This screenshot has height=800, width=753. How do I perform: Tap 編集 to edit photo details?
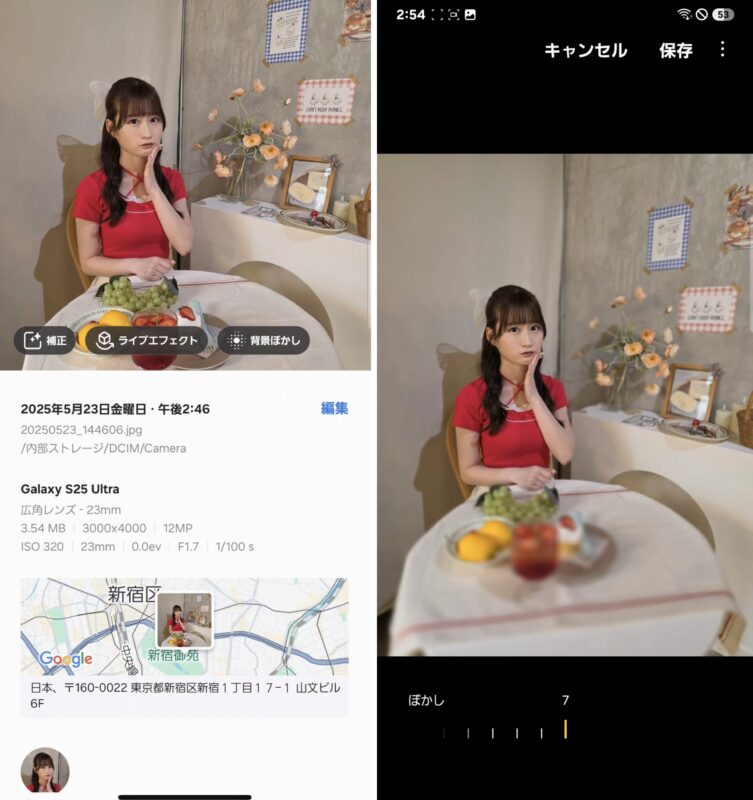tap(334, 408)
